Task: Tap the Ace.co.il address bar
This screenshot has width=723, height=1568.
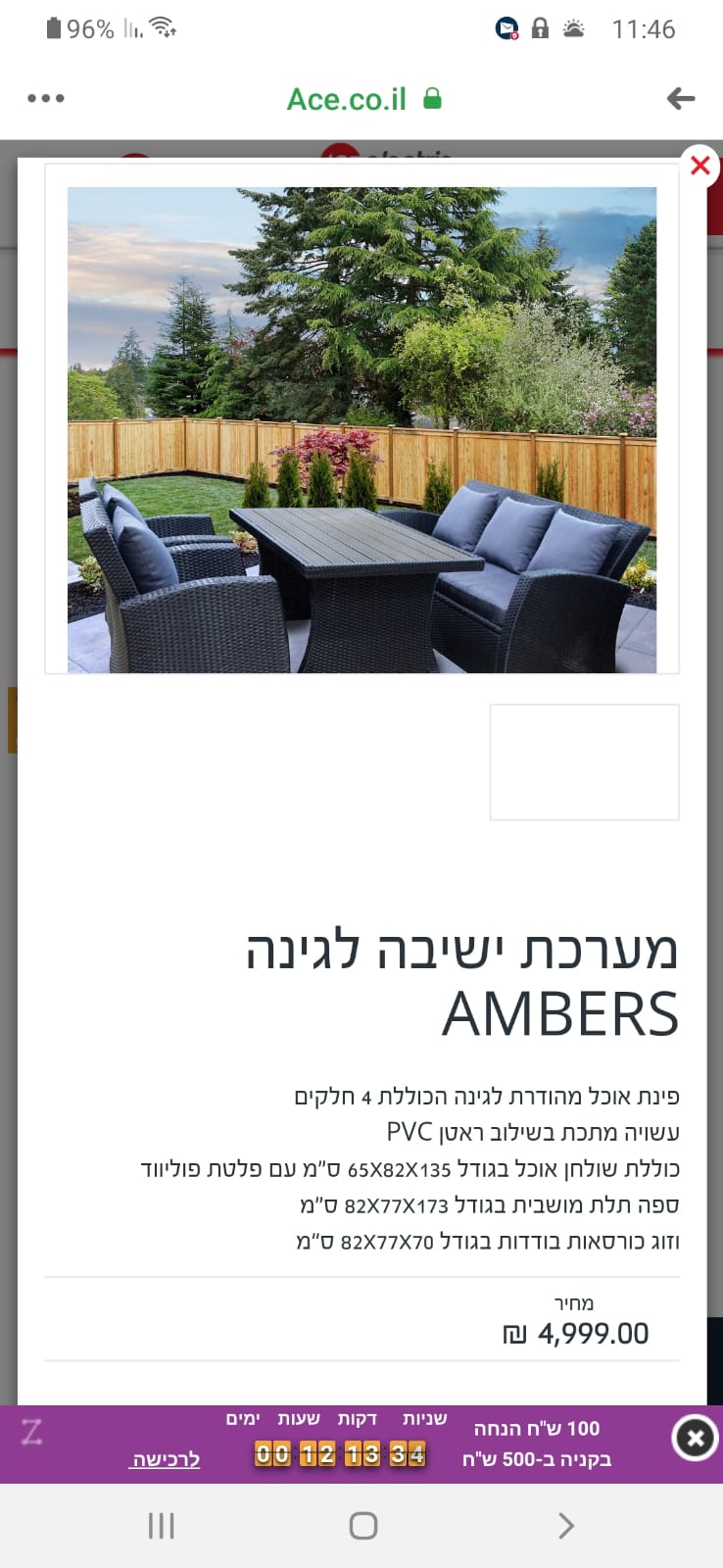Action: coord(363,99)
